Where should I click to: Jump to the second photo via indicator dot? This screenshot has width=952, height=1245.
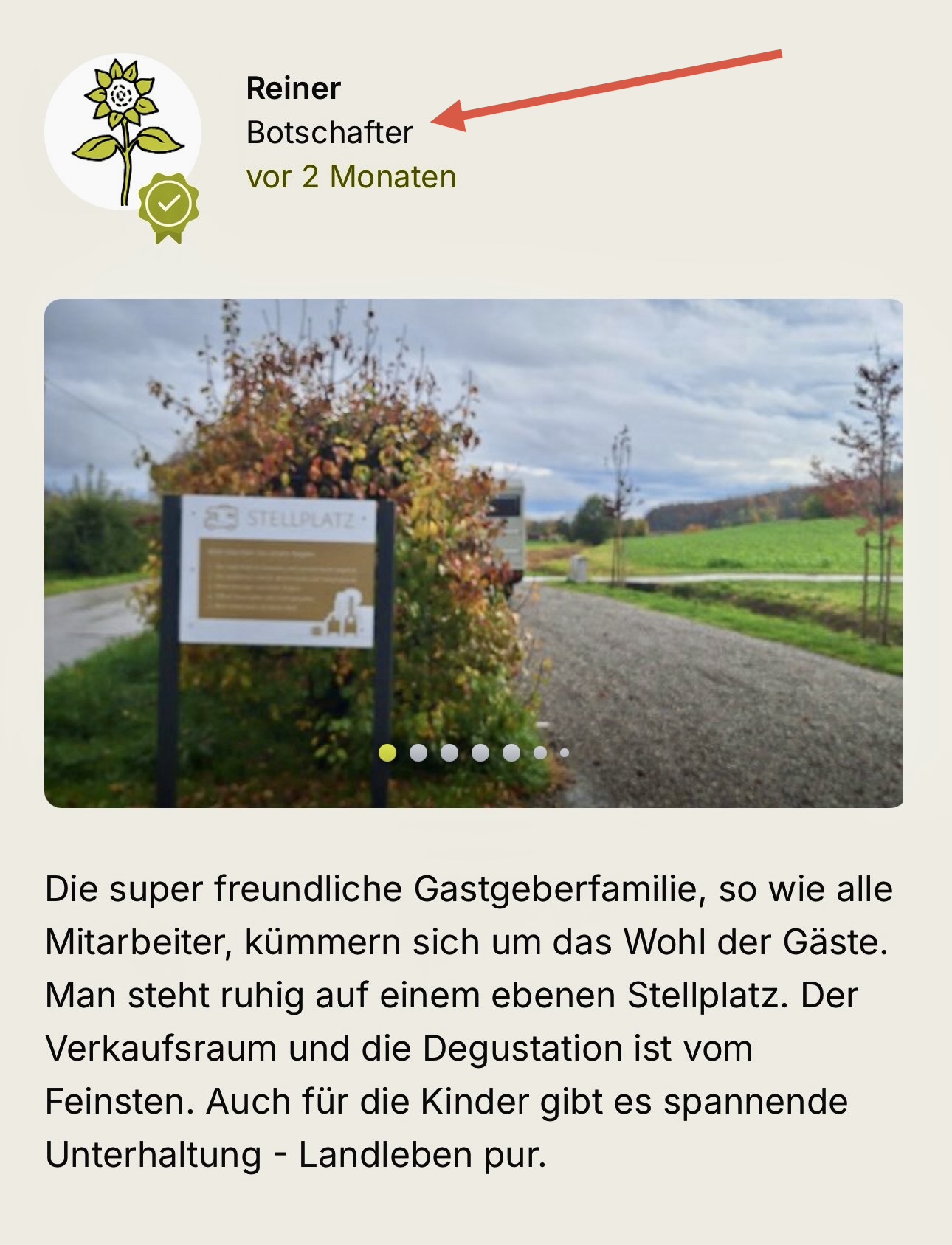tap(418, 752)
